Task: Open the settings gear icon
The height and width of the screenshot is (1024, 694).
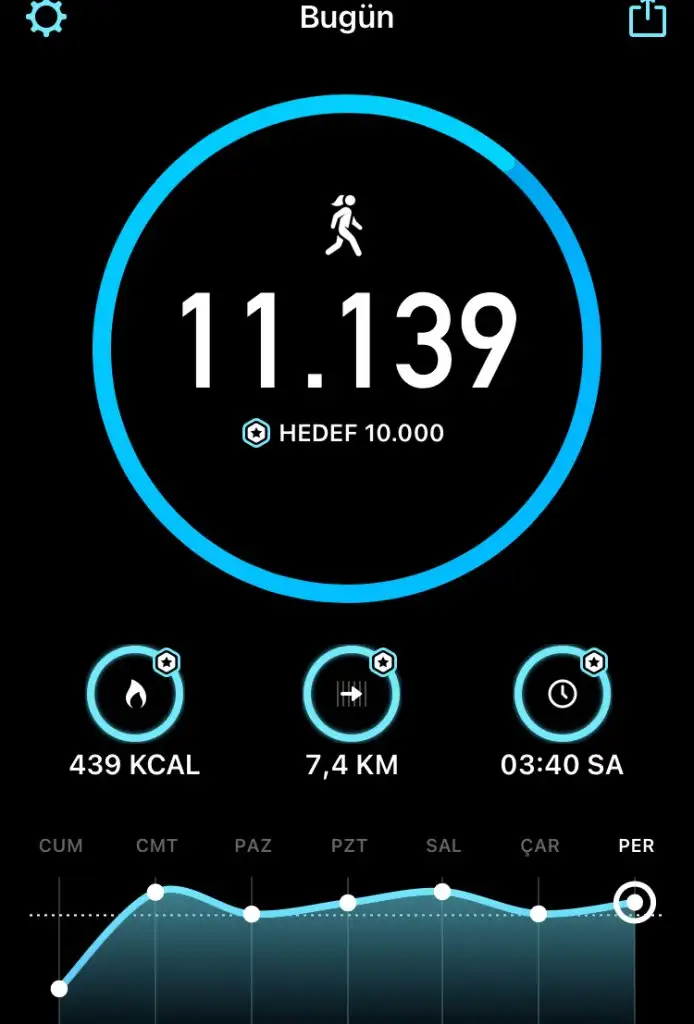Action: [x=45, y=17]
